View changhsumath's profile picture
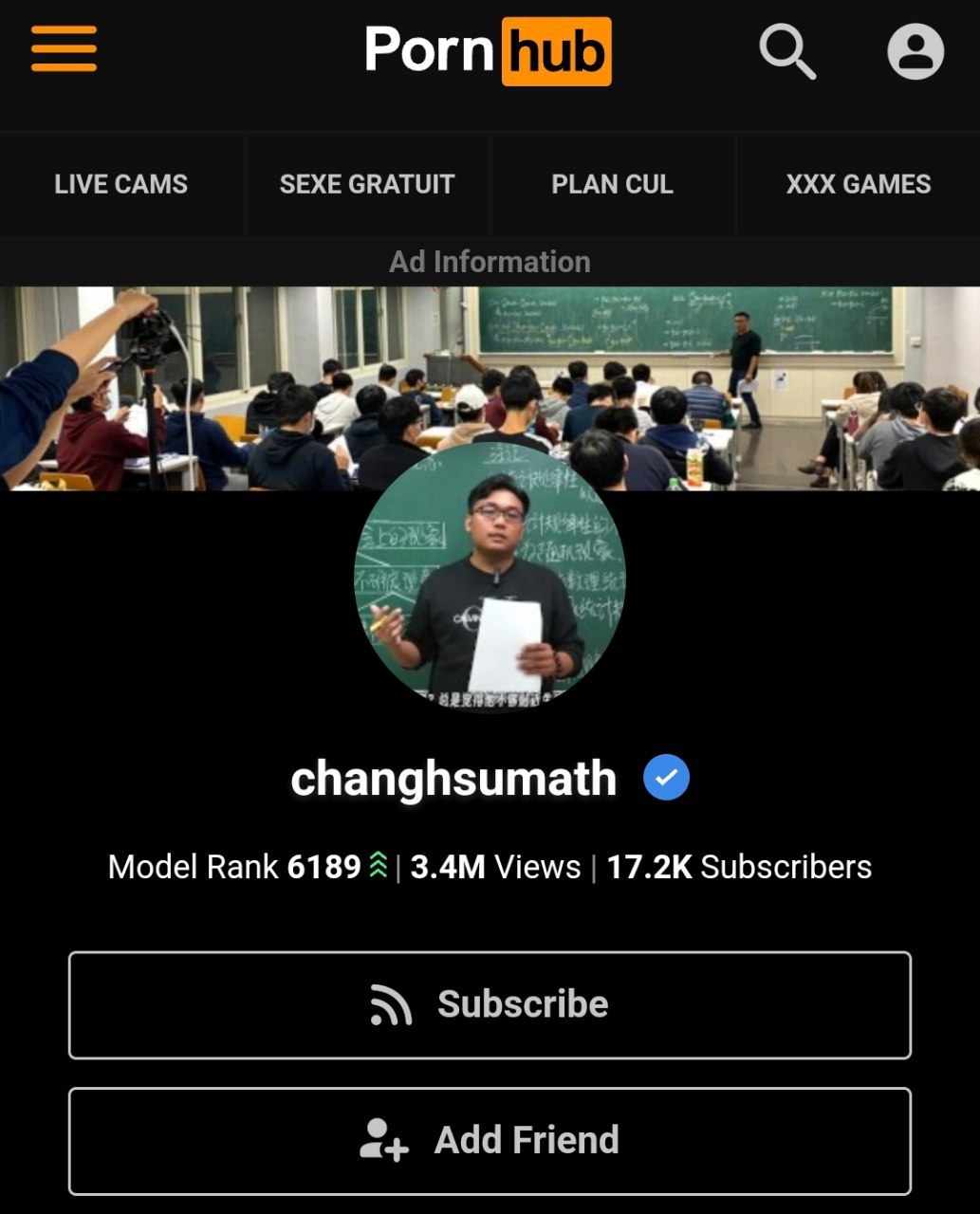 coord(490,579)
